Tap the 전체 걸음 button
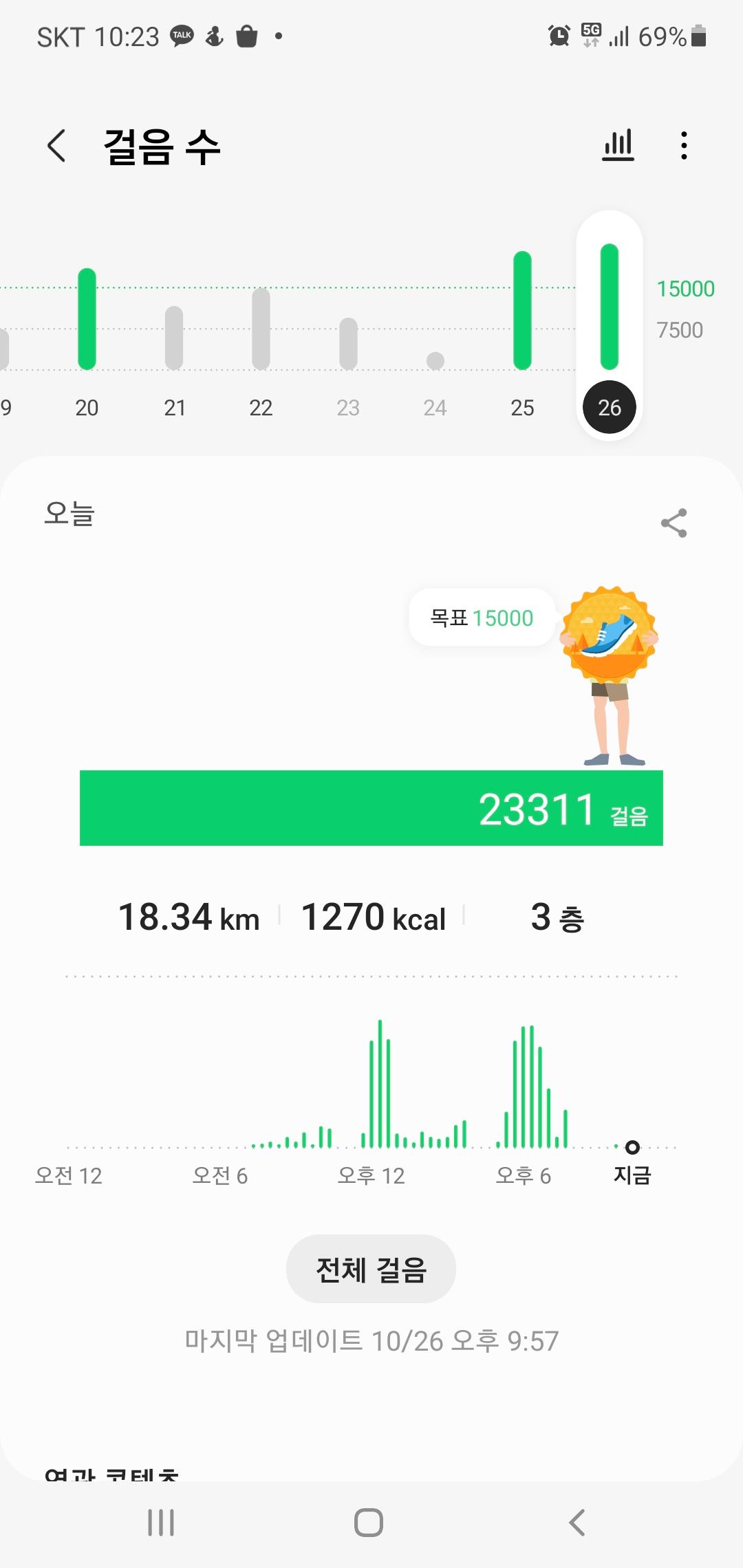Screen dimensions: 743x1568 coord(371,1269)
